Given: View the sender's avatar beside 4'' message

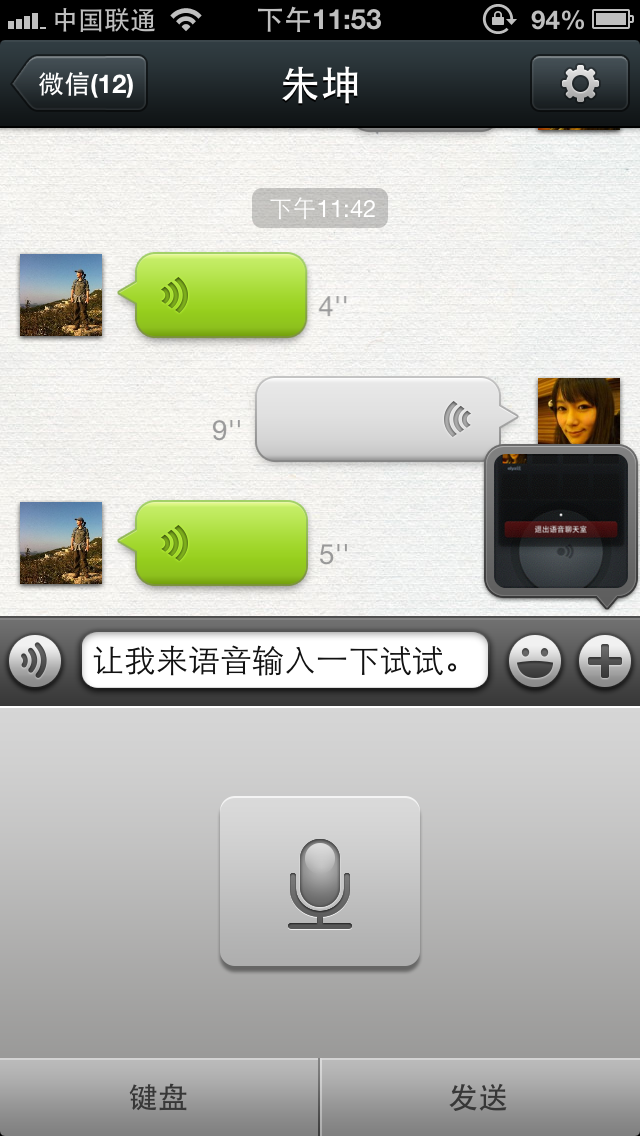Looking at the screenshot, I should click(x=61, y=295).
